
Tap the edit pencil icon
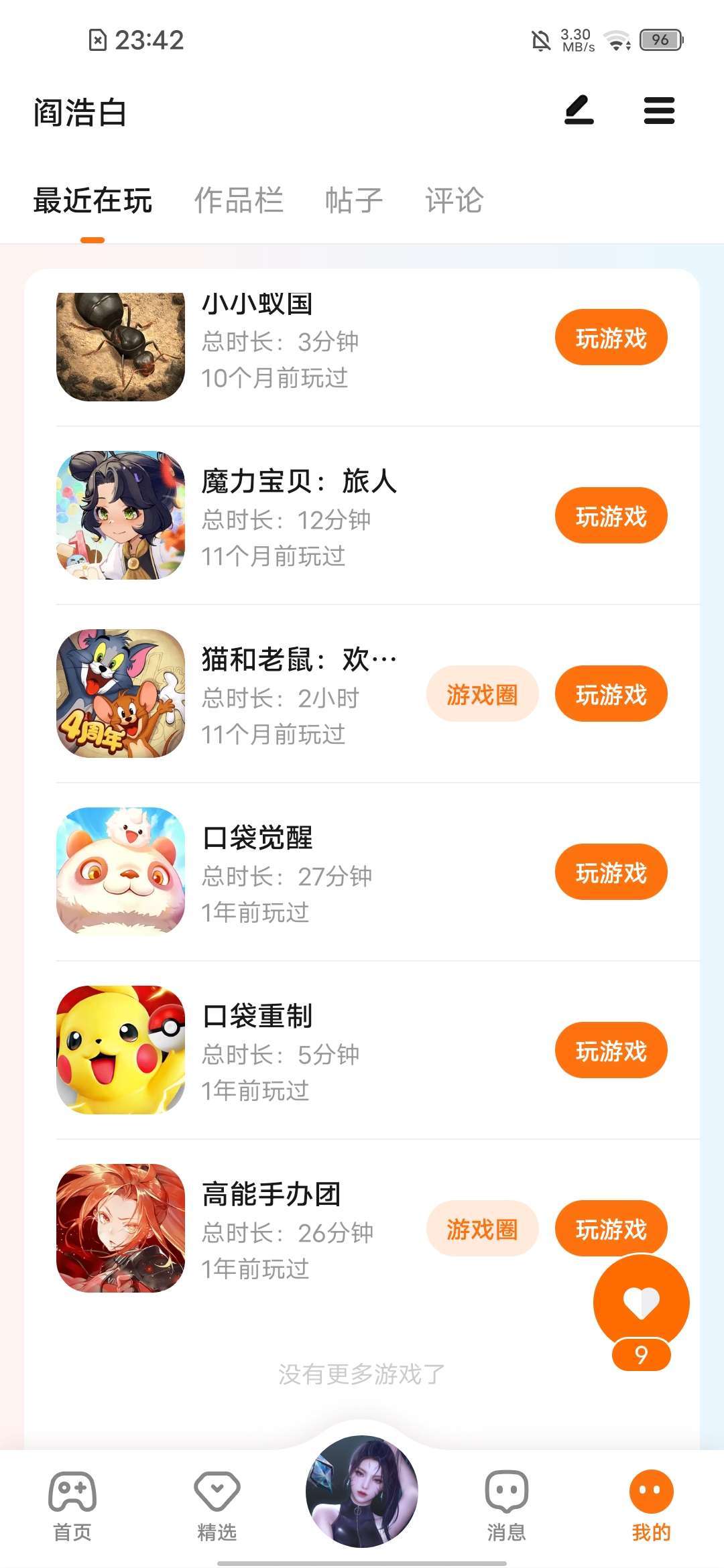pos(579,111)
